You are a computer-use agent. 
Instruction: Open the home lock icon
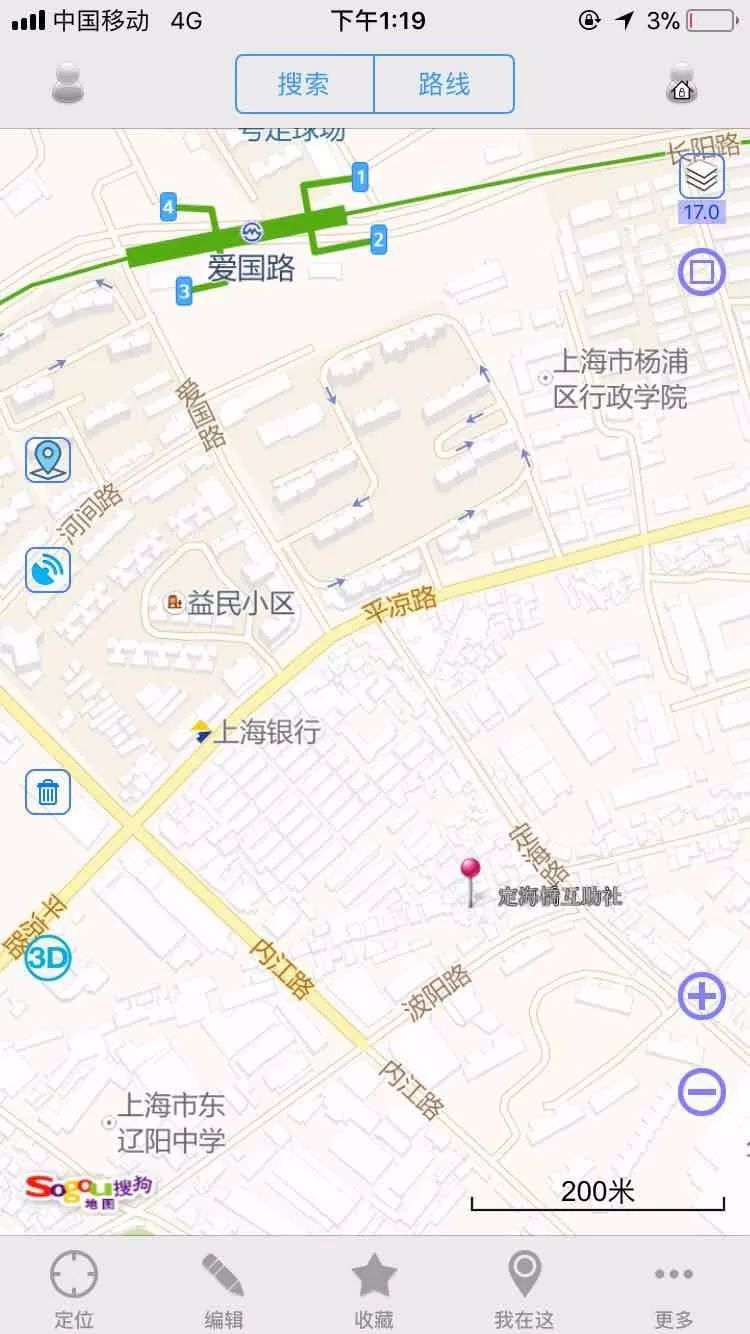[681, 84]
